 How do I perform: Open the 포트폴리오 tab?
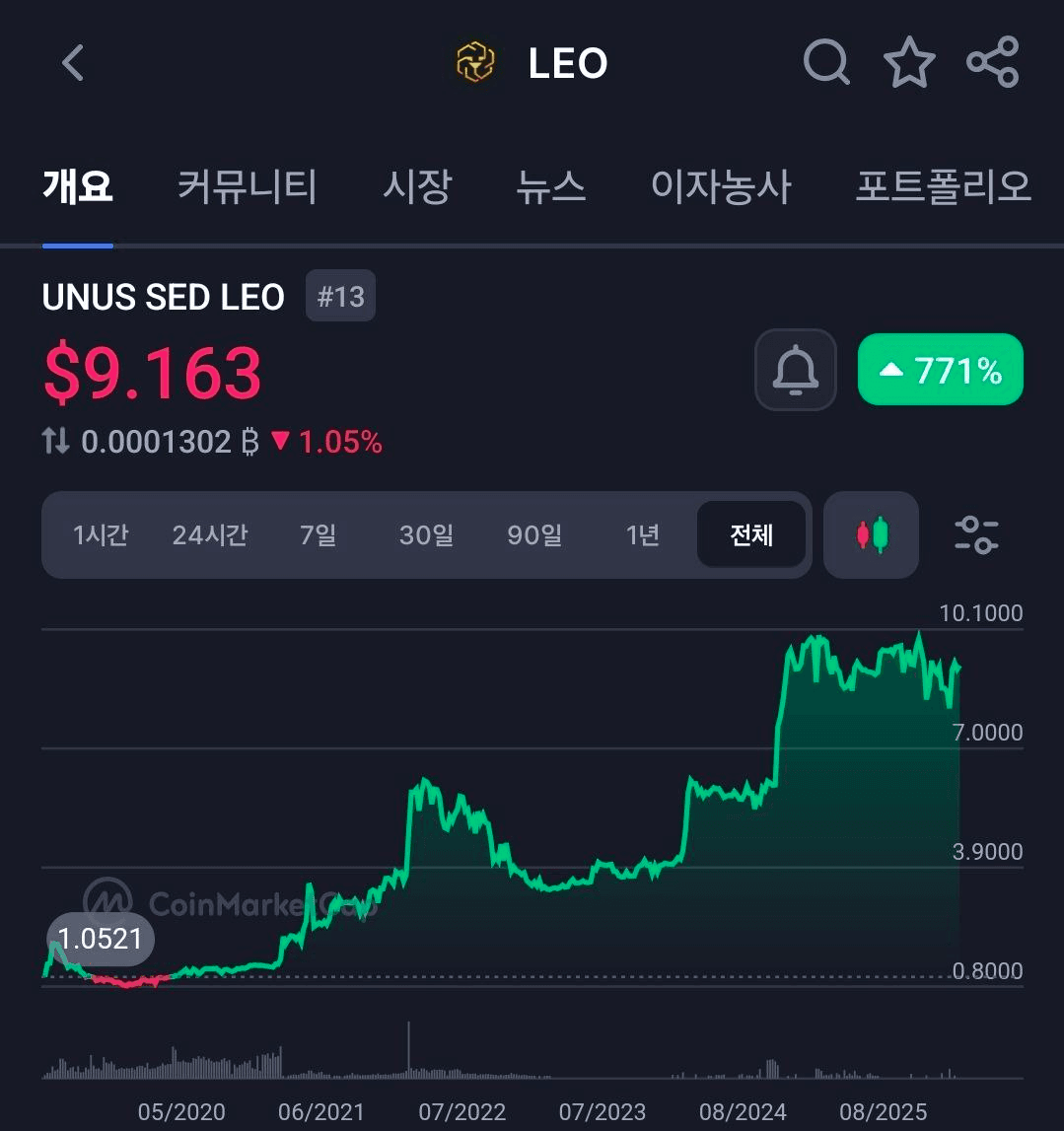(942, 186)
